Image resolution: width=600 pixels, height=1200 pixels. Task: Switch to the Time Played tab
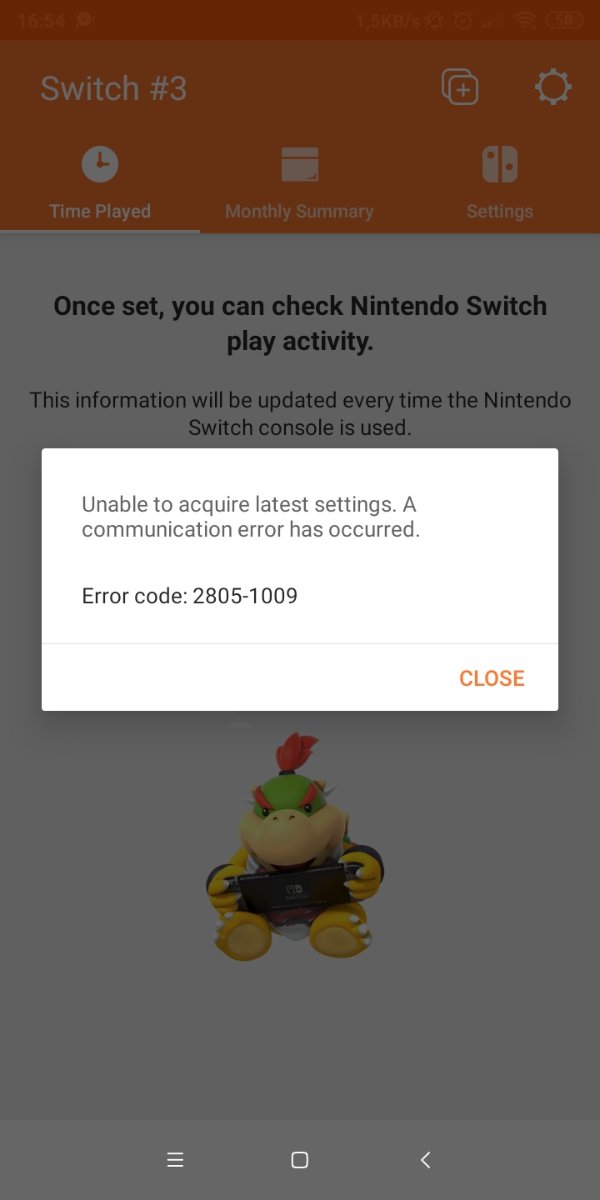[100, 185]
